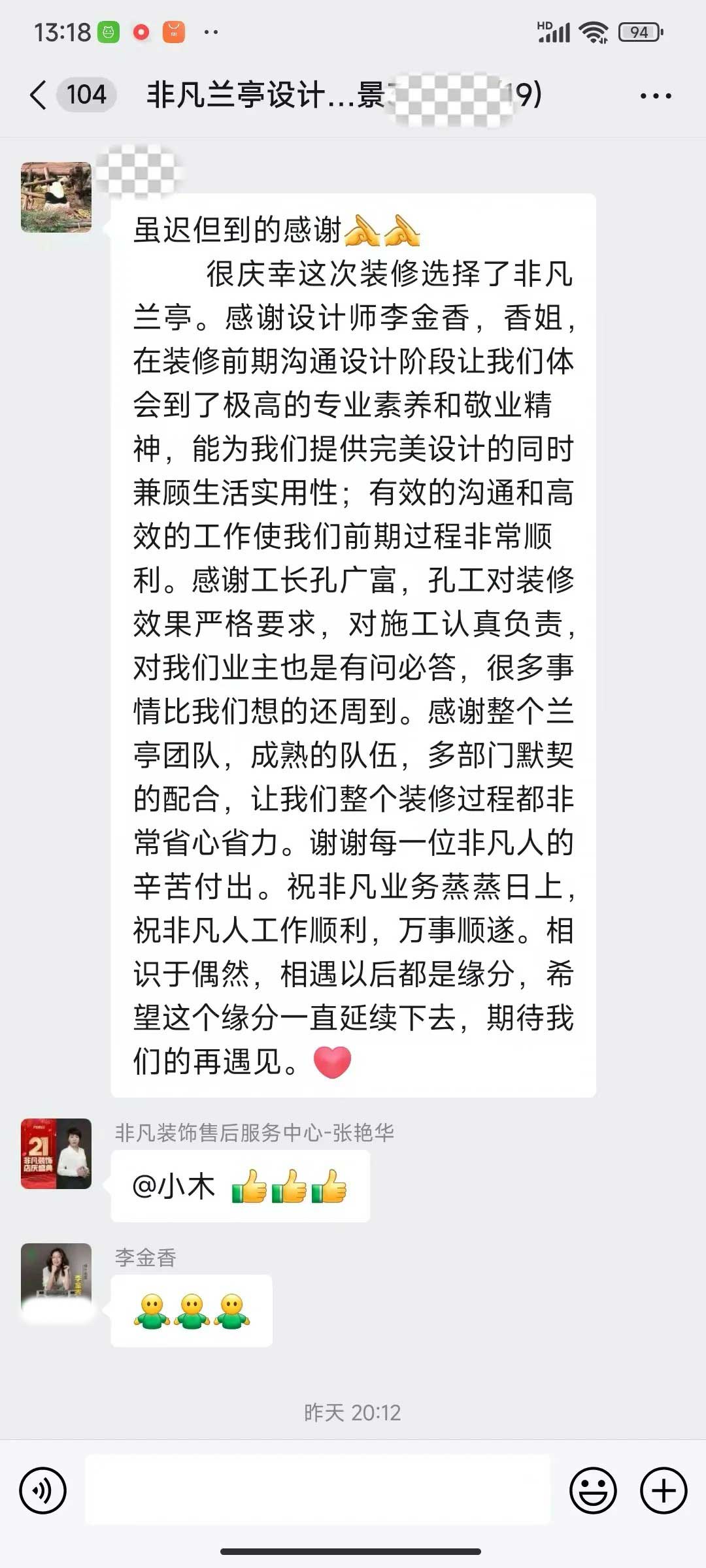
Task: Open the plus attachments menu
Action: [664, 1491]
